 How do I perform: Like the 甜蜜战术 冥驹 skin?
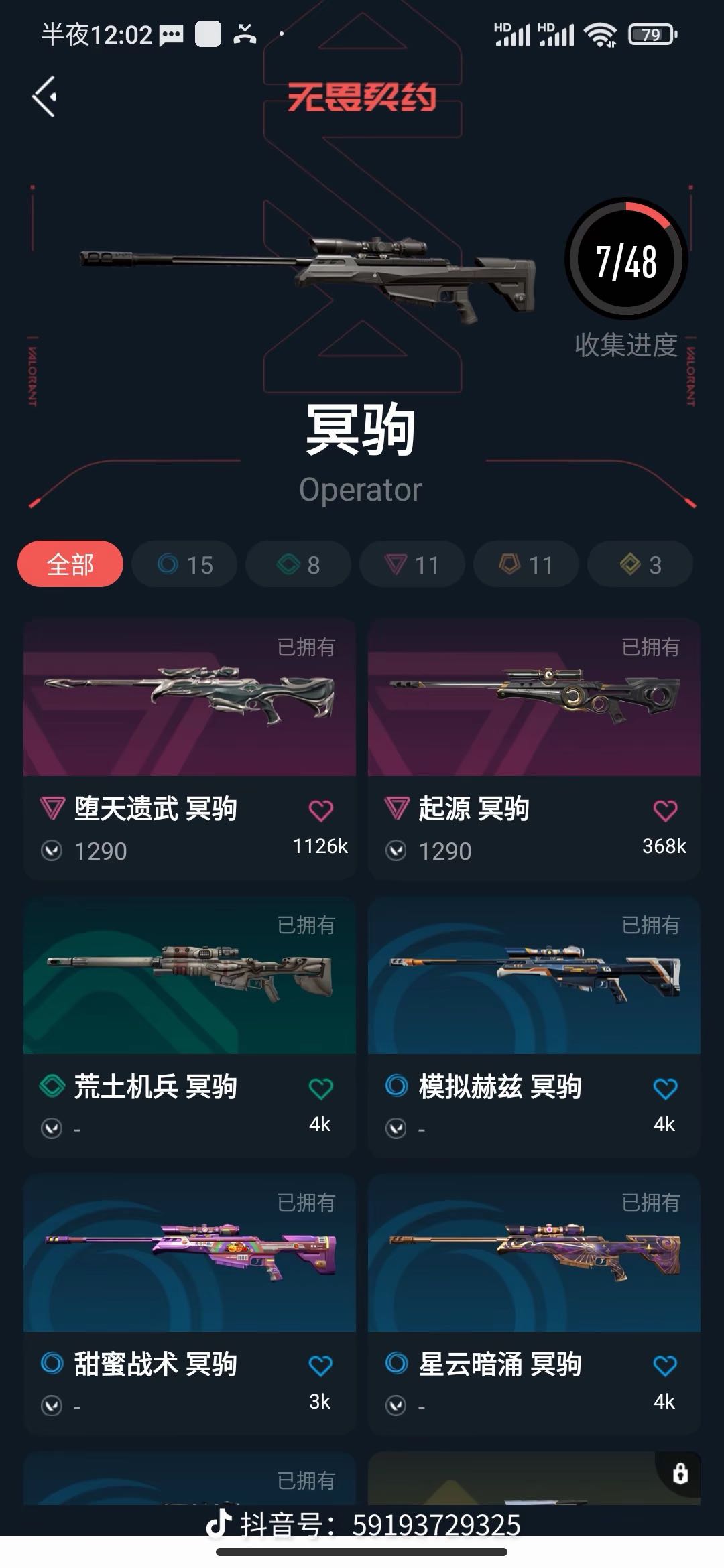coord(320,1366)
